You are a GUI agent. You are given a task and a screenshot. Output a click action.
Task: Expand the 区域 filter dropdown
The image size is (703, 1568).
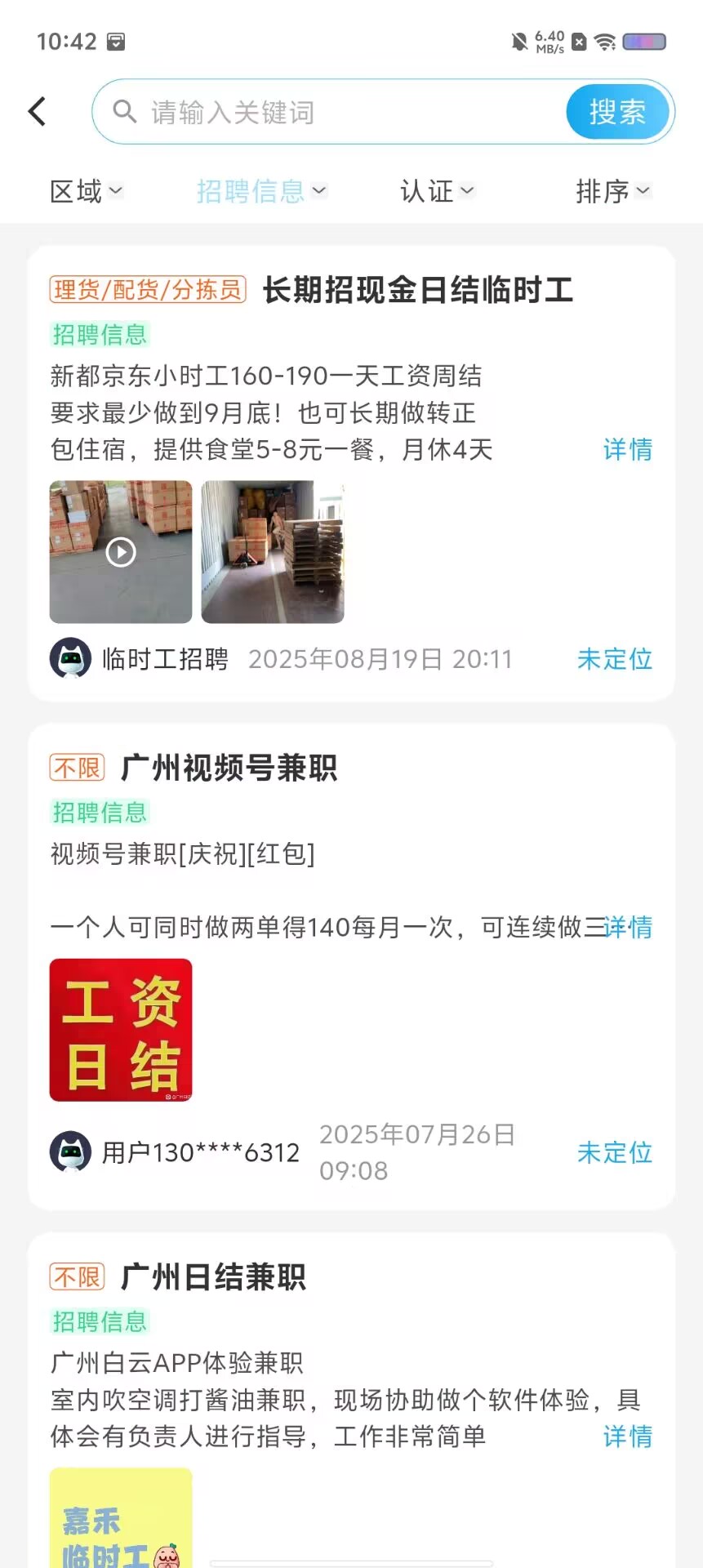pos(87,191)
